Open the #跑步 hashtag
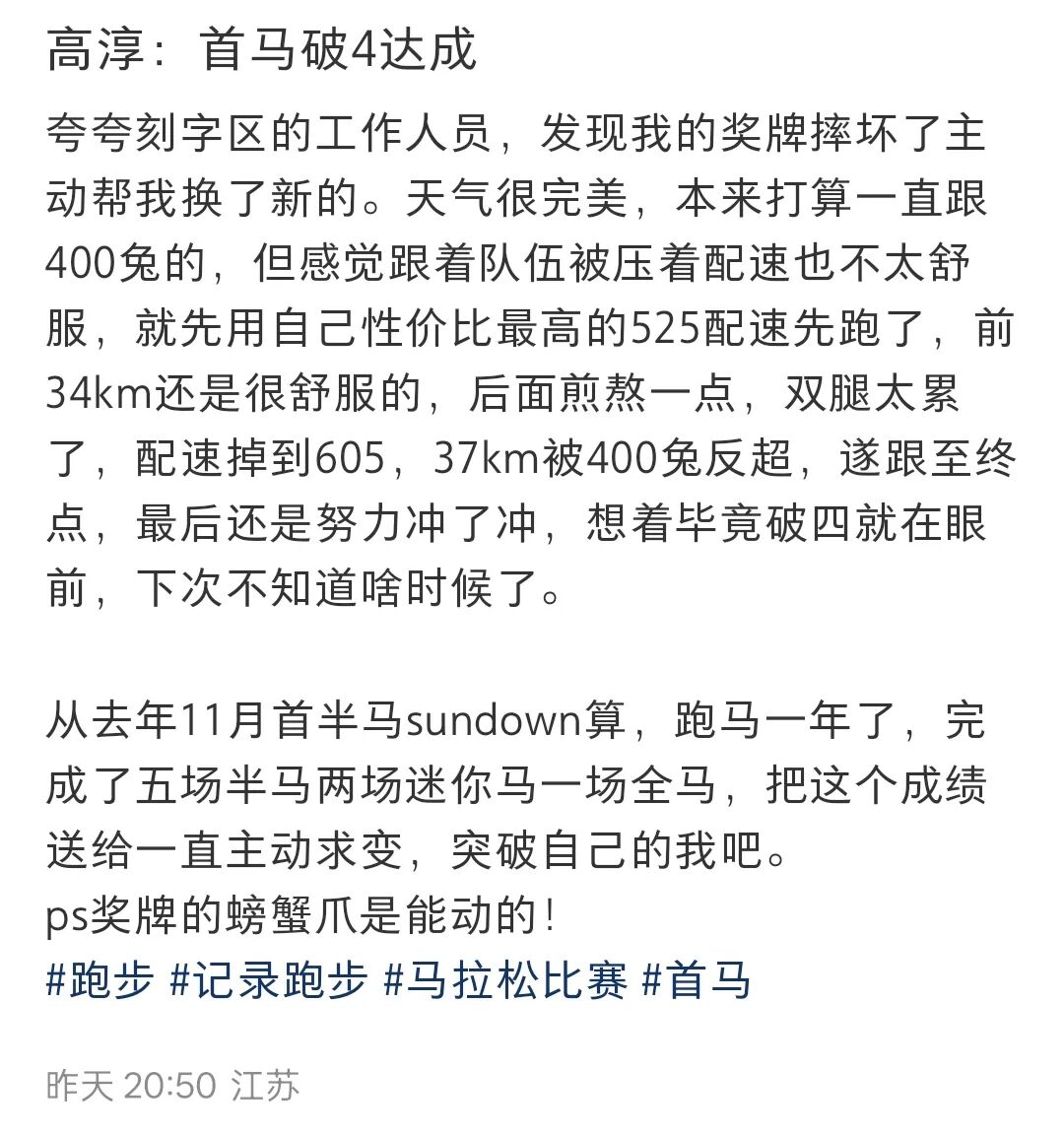Image resolution: width=1064 pixels, height=1136 pixels. (x=100, y=981)
